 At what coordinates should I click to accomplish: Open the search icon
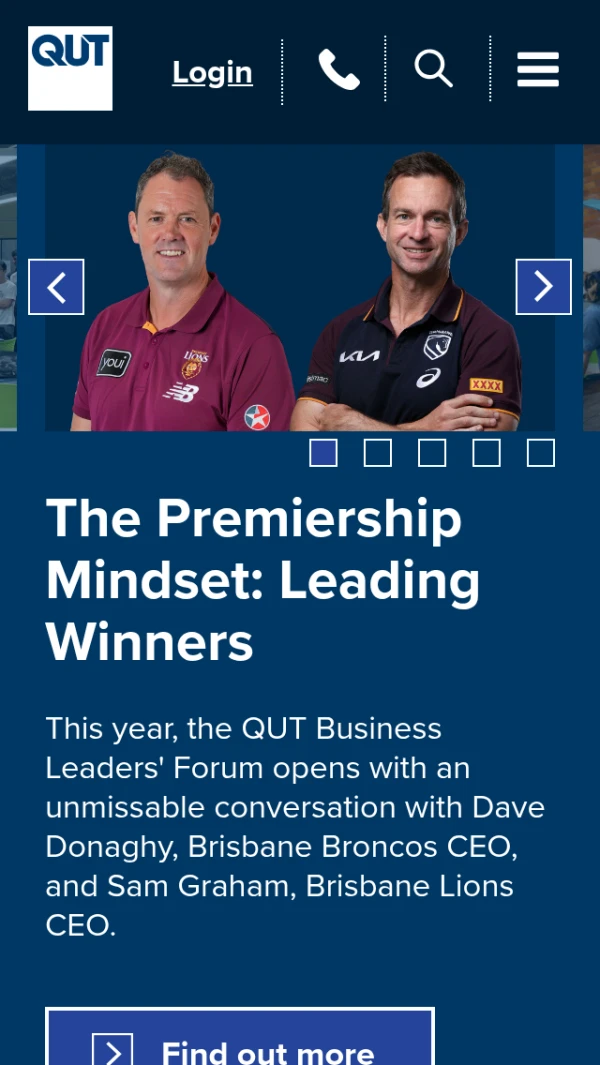click(434, 69)
